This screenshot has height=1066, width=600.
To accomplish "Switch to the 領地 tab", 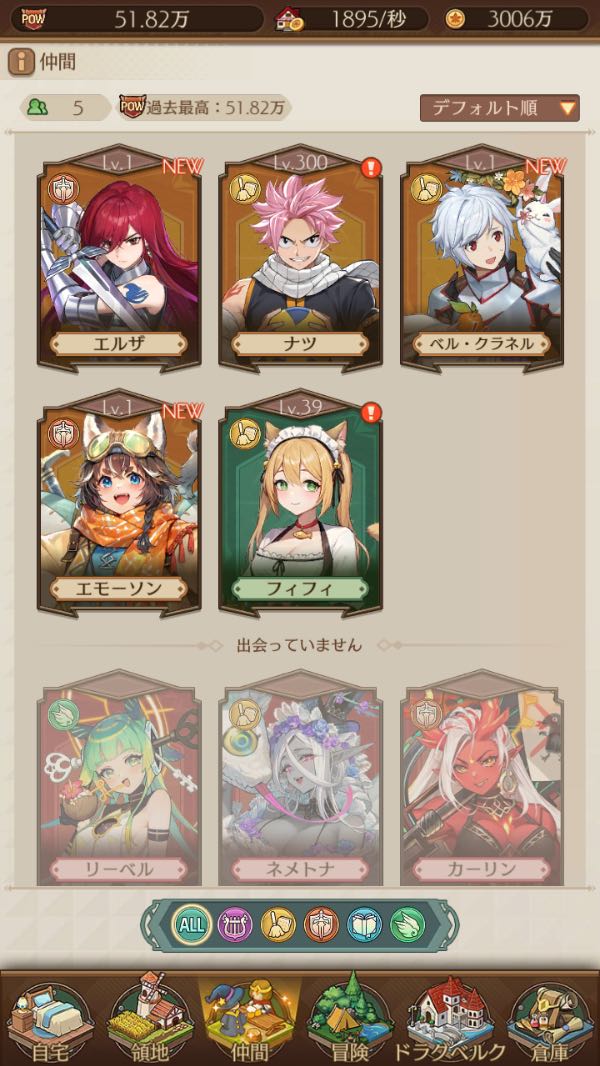I will pyautogui.click(x=150, y=1020).
